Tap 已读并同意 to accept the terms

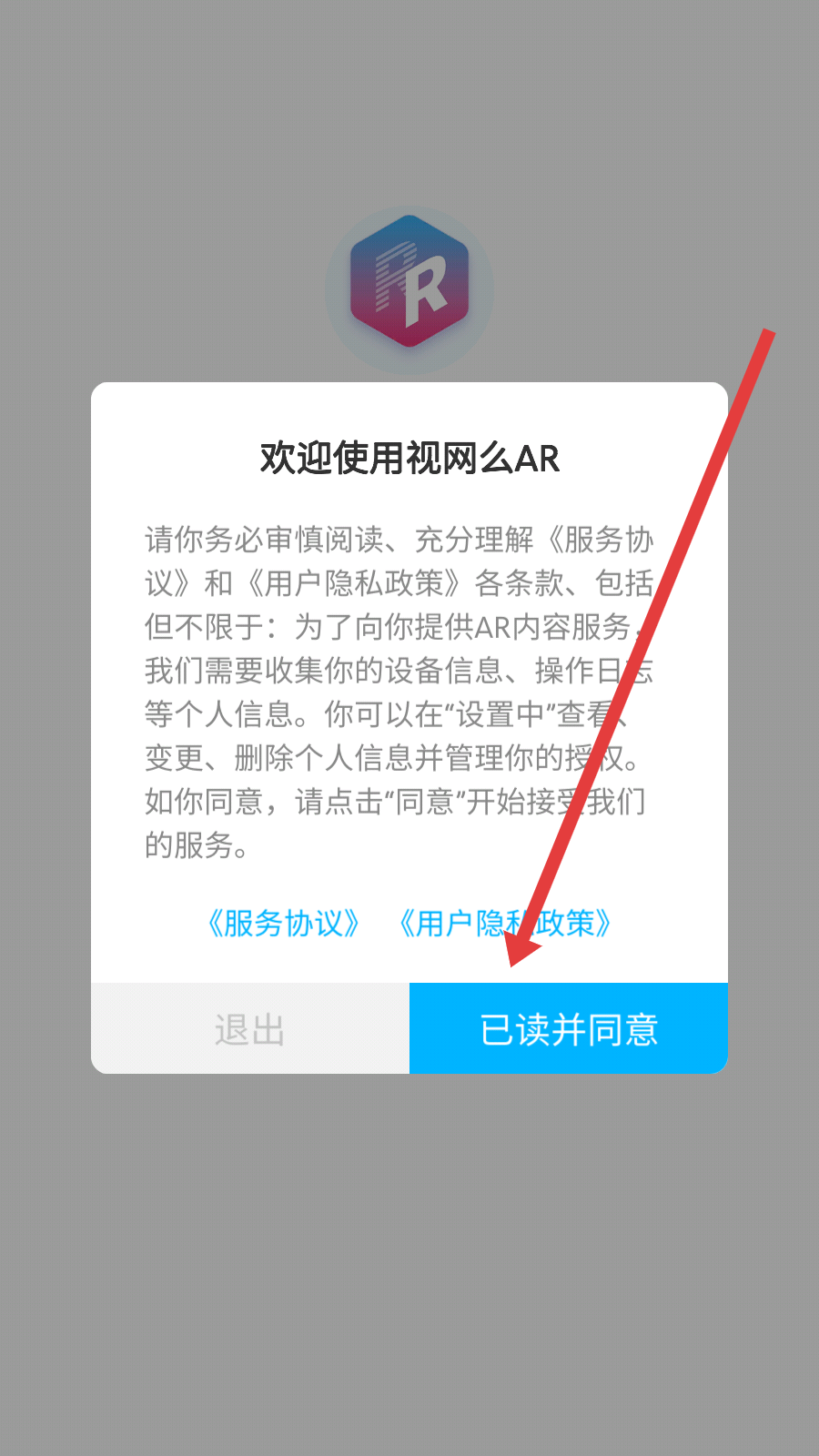point(569,1028)
